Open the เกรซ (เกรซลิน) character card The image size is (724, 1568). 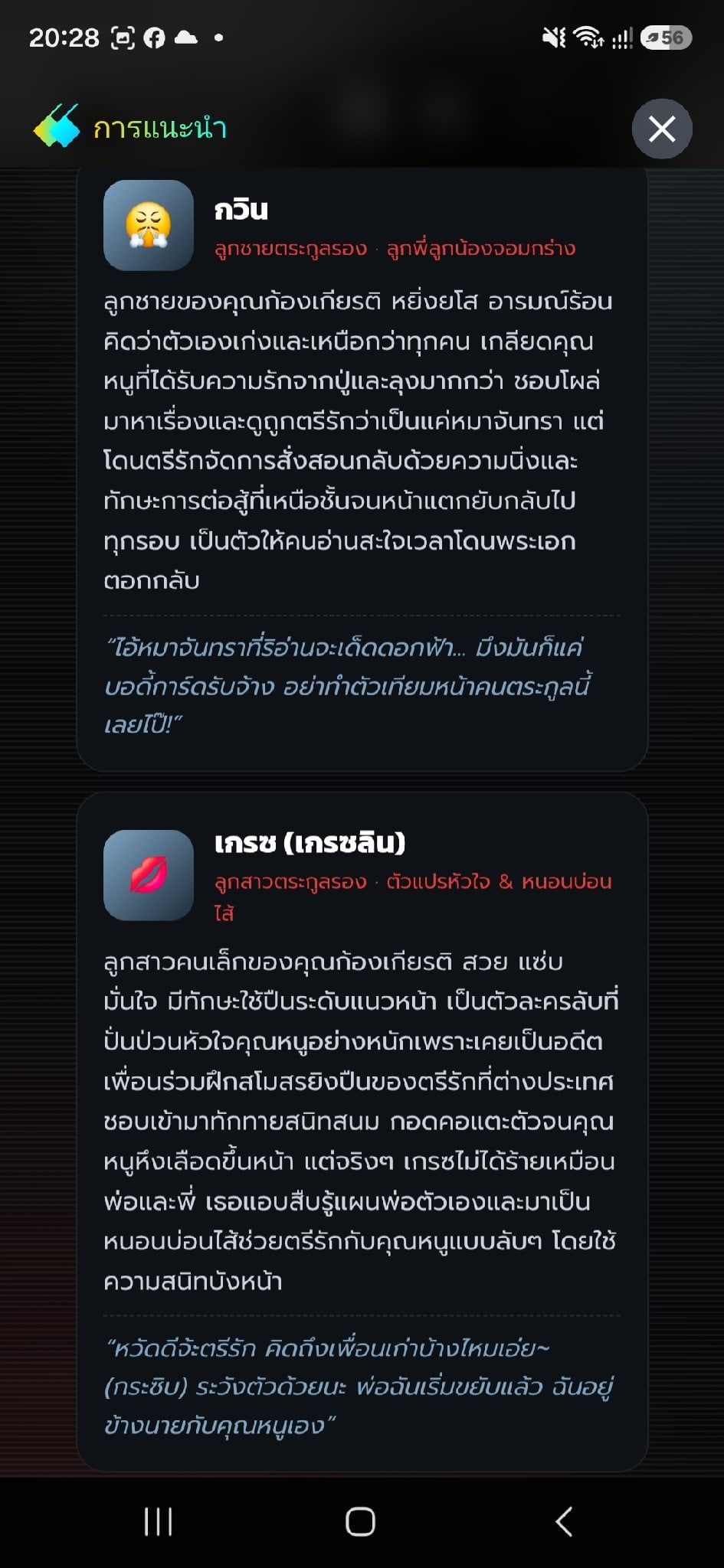pos(362,1132)
